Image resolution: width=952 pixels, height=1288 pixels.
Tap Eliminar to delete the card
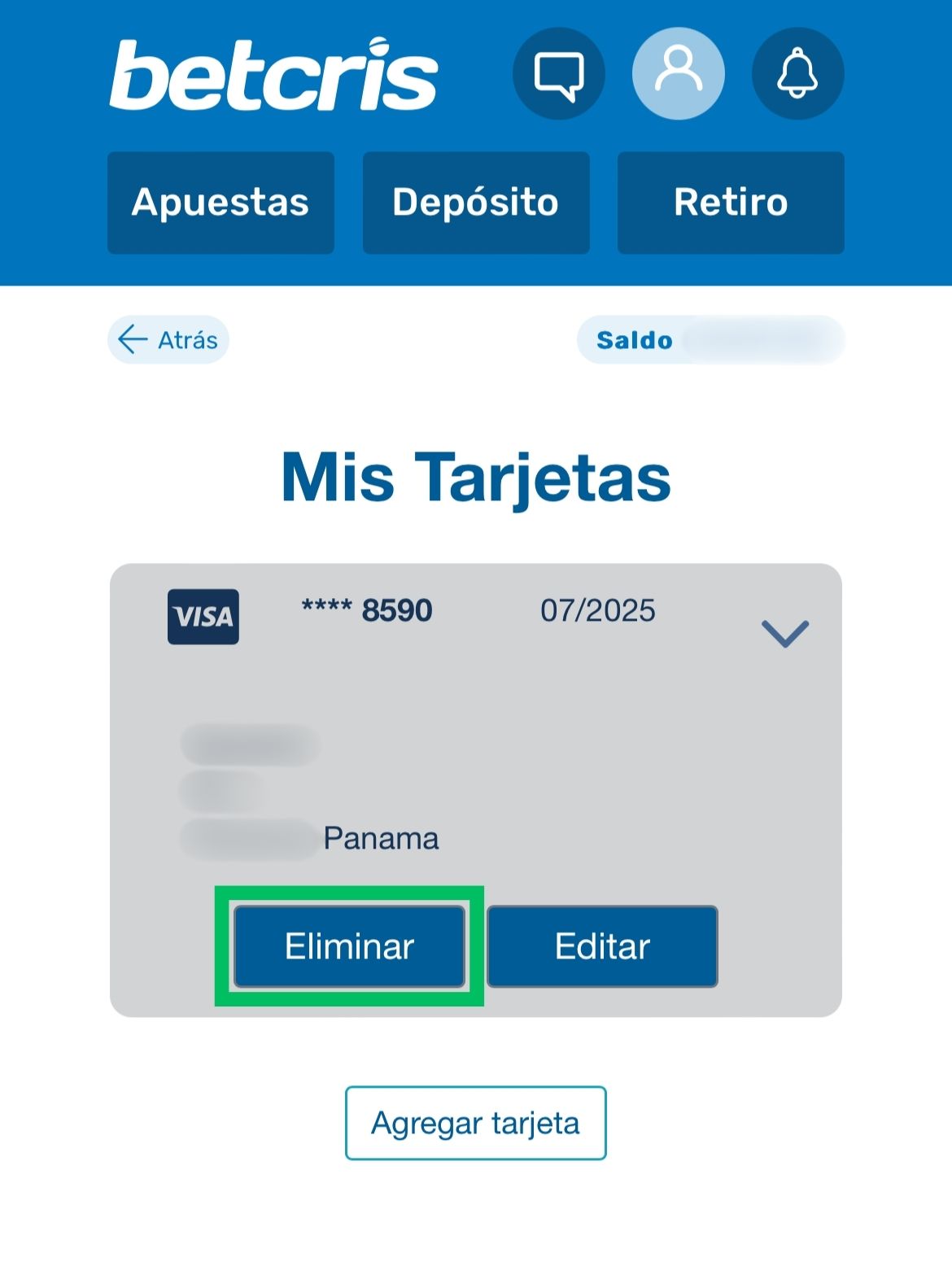coord(349,946)
